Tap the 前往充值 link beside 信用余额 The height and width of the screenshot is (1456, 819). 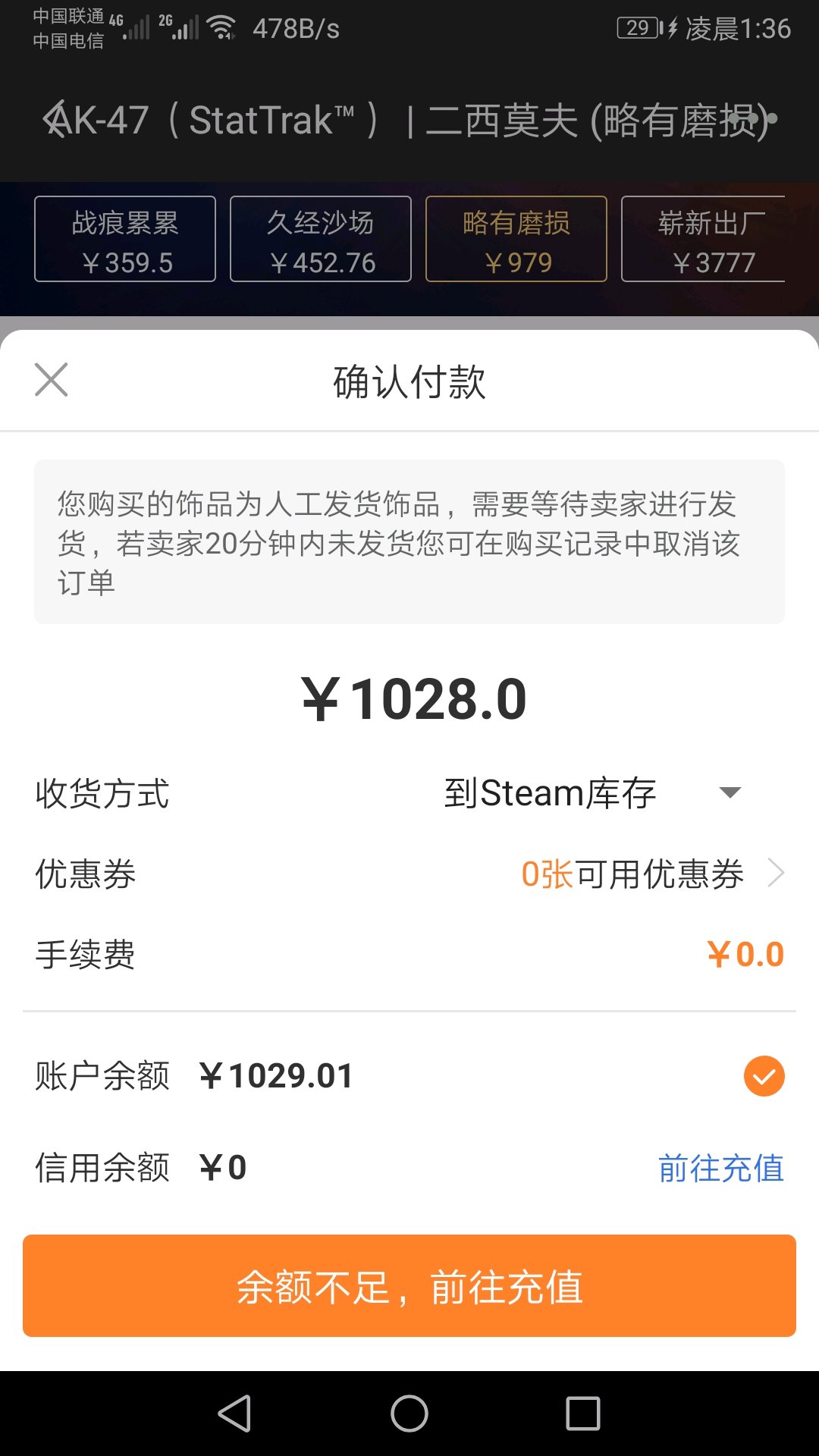coord(720,1168)
